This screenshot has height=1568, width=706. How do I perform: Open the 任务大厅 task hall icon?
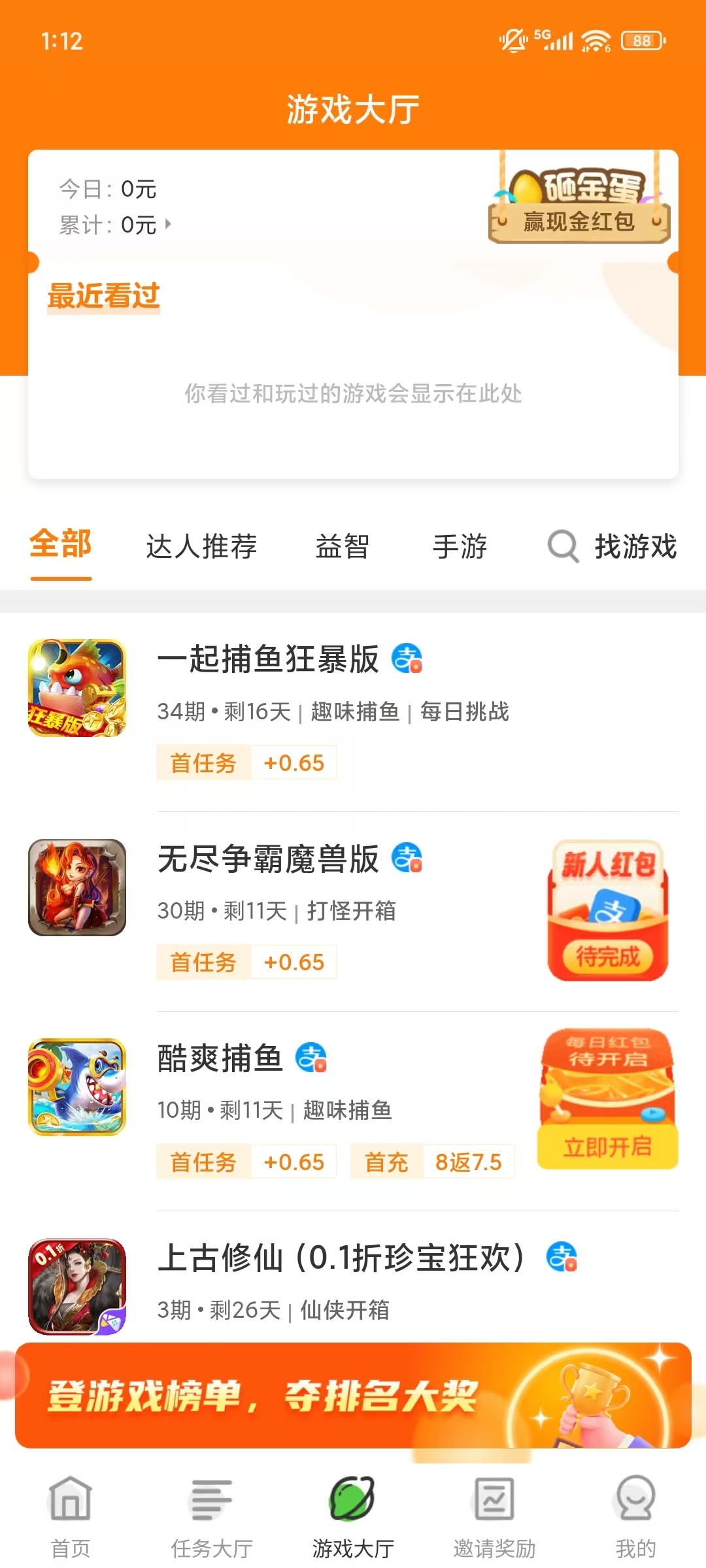click(211, 1500)
